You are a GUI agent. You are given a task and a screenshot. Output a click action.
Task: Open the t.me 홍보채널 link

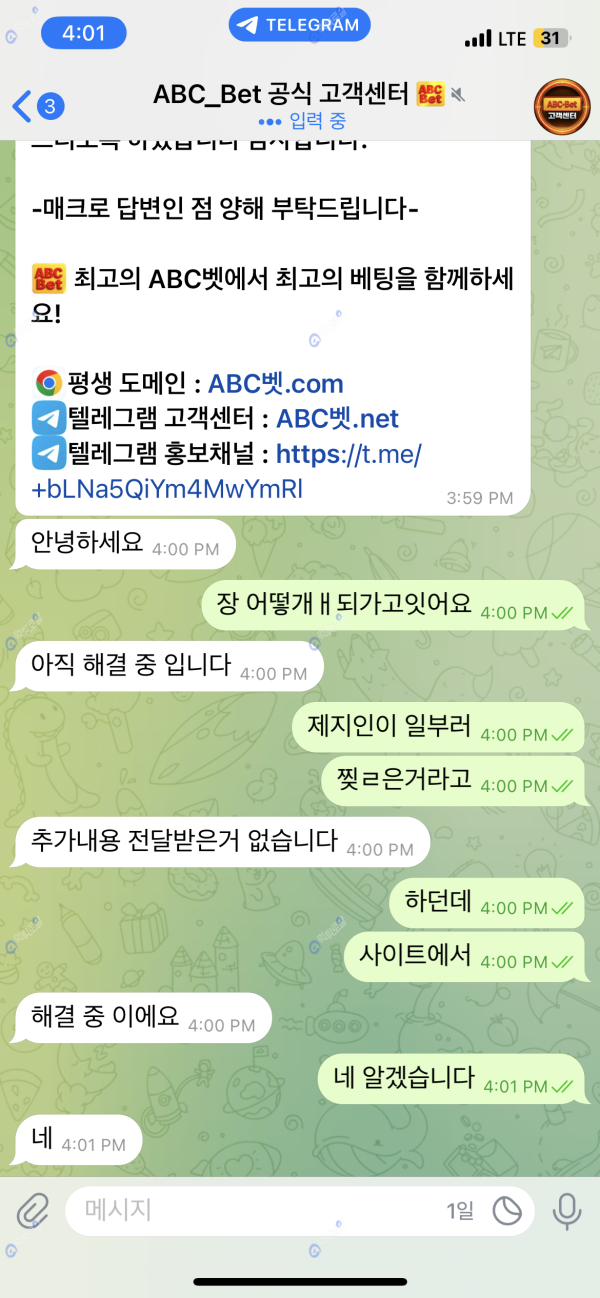(348, 454)
